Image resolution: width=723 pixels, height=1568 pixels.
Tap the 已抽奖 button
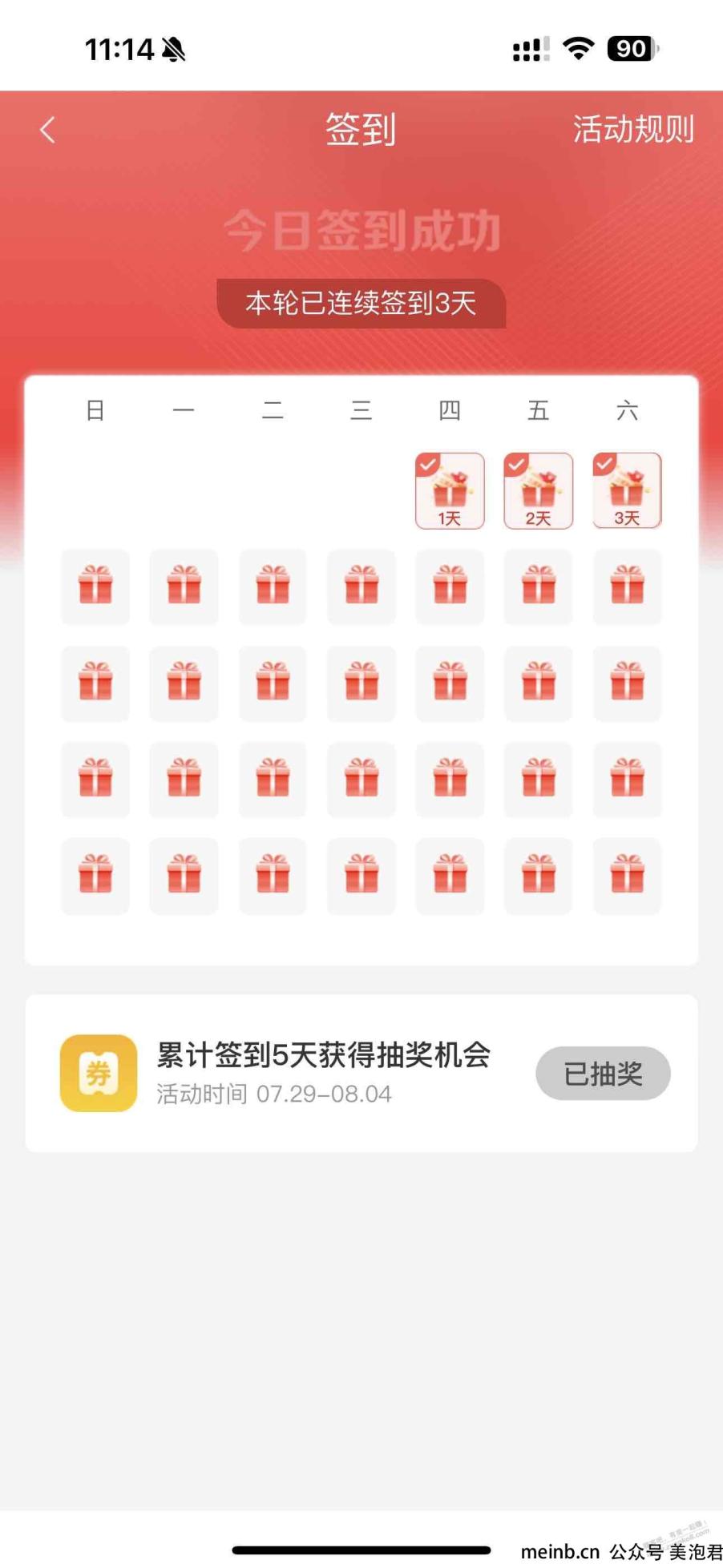tap(603, 1073)
